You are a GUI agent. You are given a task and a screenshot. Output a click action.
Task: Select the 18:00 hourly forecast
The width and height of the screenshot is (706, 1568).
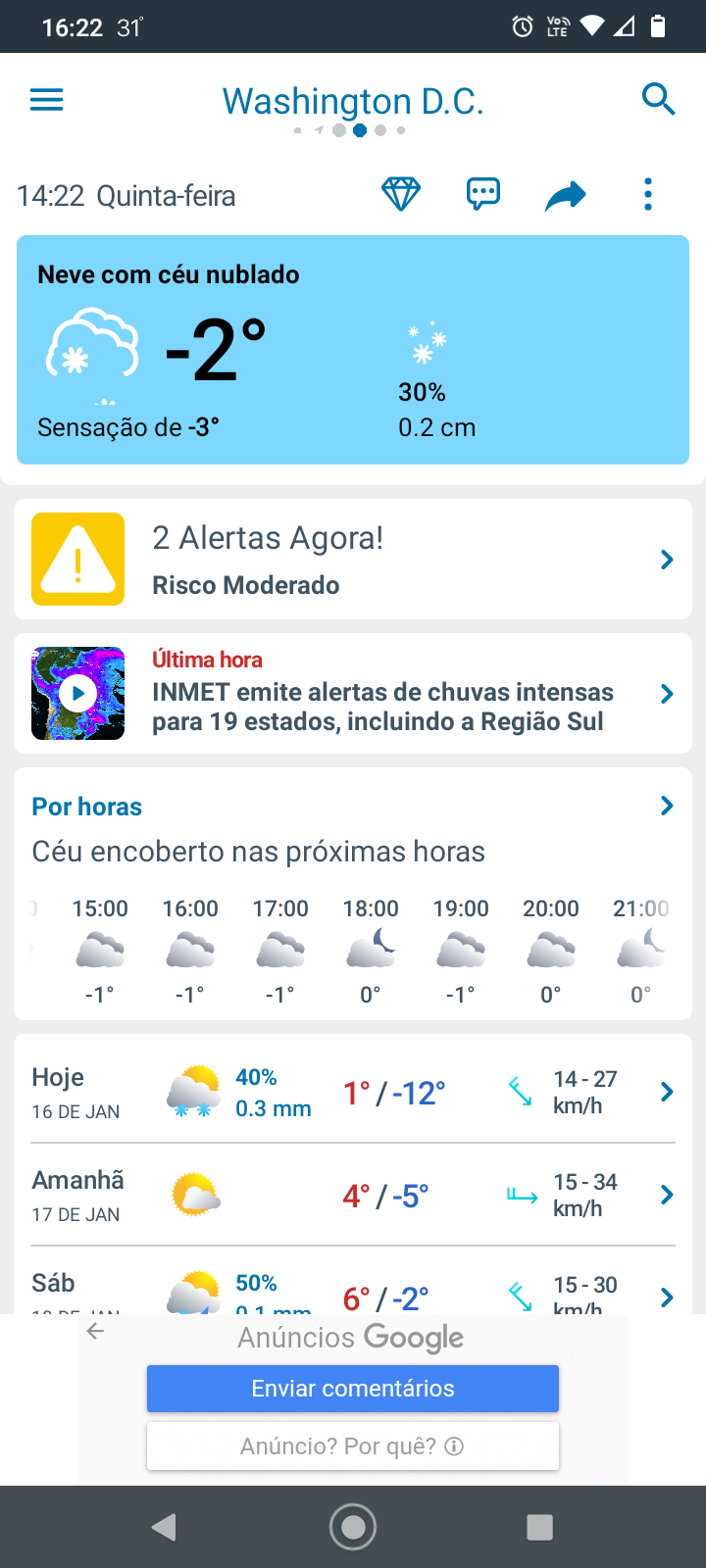click(x=371, y=951)
